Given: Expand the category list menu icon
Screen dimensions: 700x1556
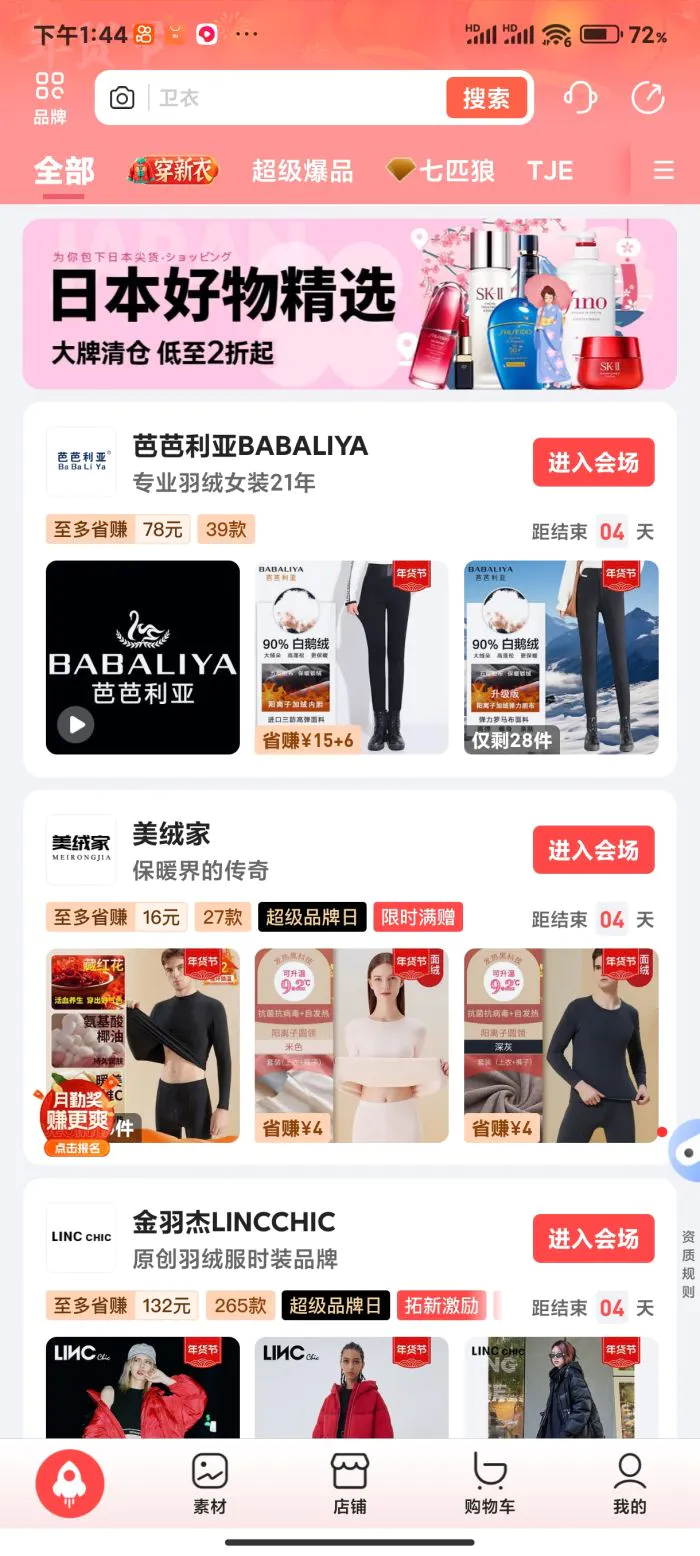Looking at the screenshot, I should point(664,171).
